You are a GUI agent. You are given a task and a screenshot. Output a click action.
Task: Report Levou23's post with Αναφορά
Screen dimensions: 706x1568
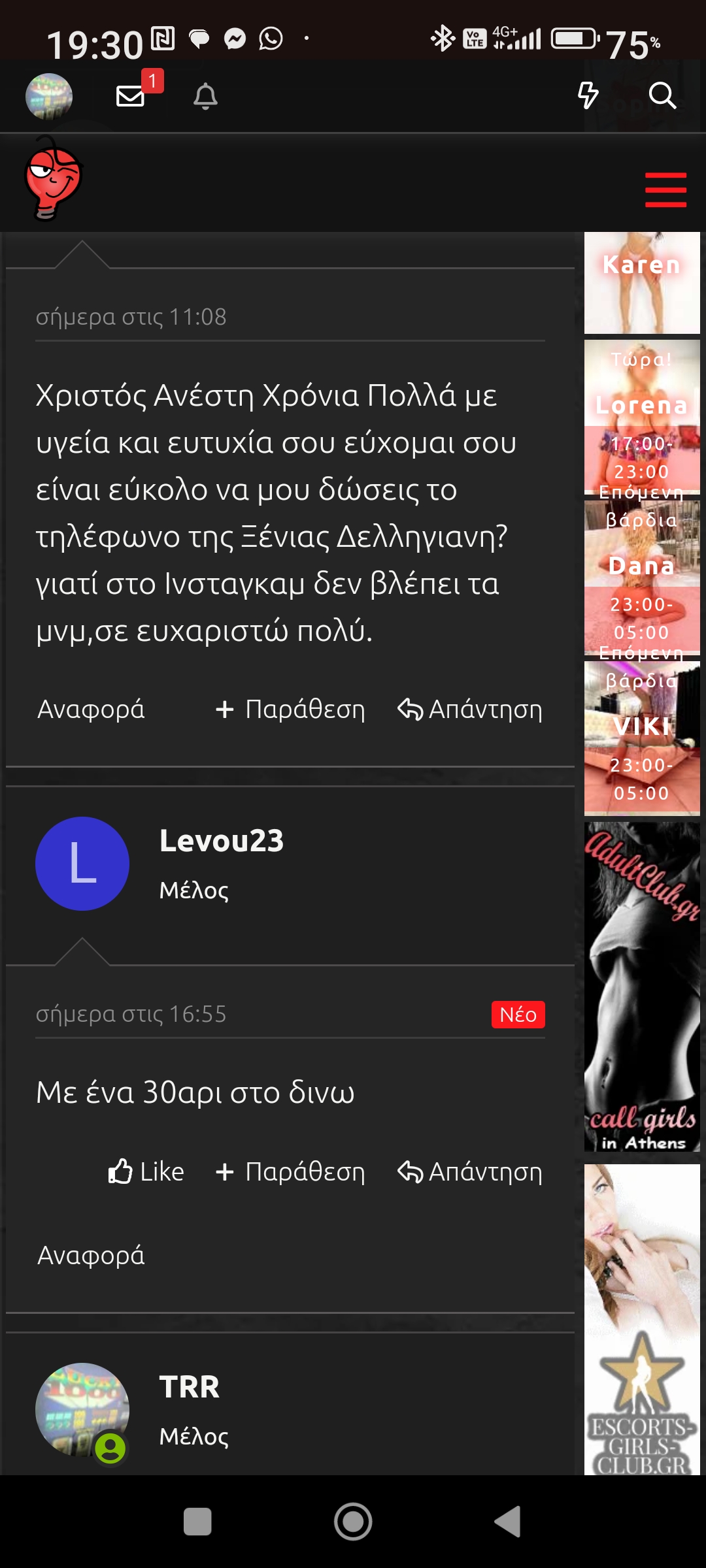(x=91, y=1256)
